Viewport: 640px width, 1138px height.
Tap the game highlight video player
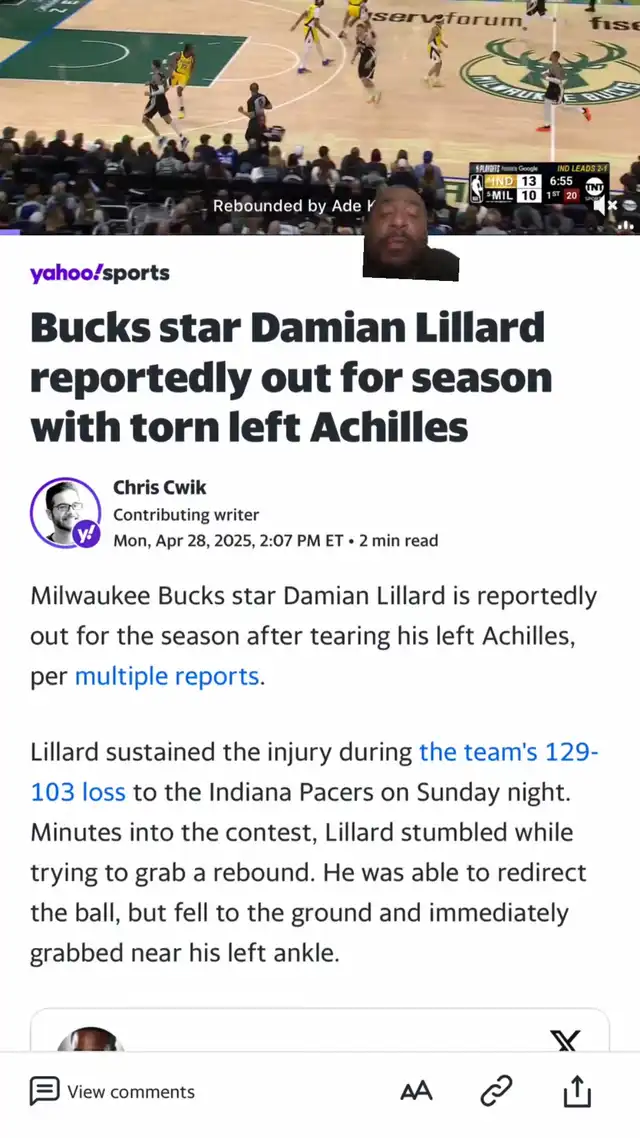tap(320, 116)
